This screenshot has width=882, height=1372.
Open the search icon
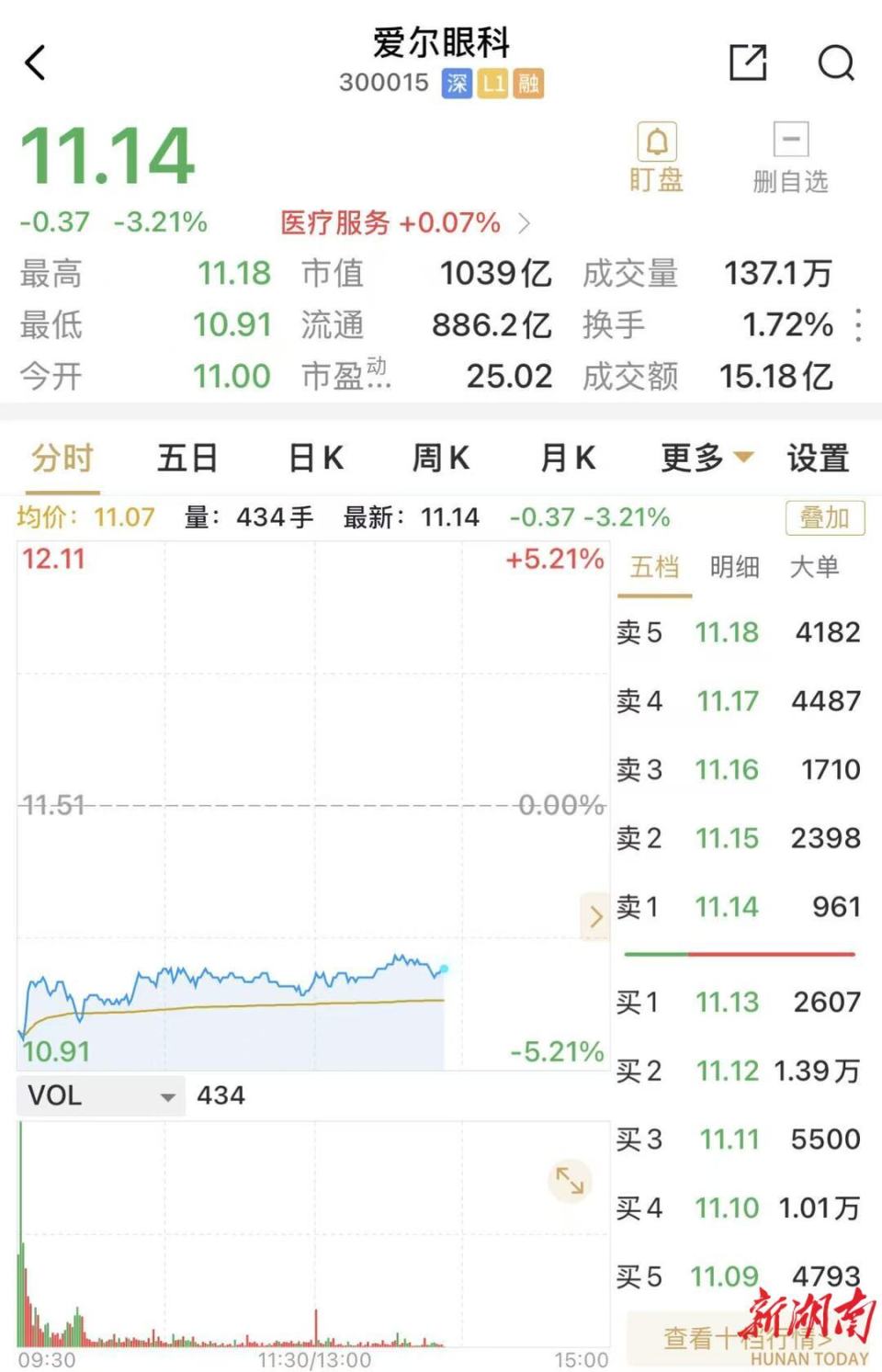click(834, 64)
